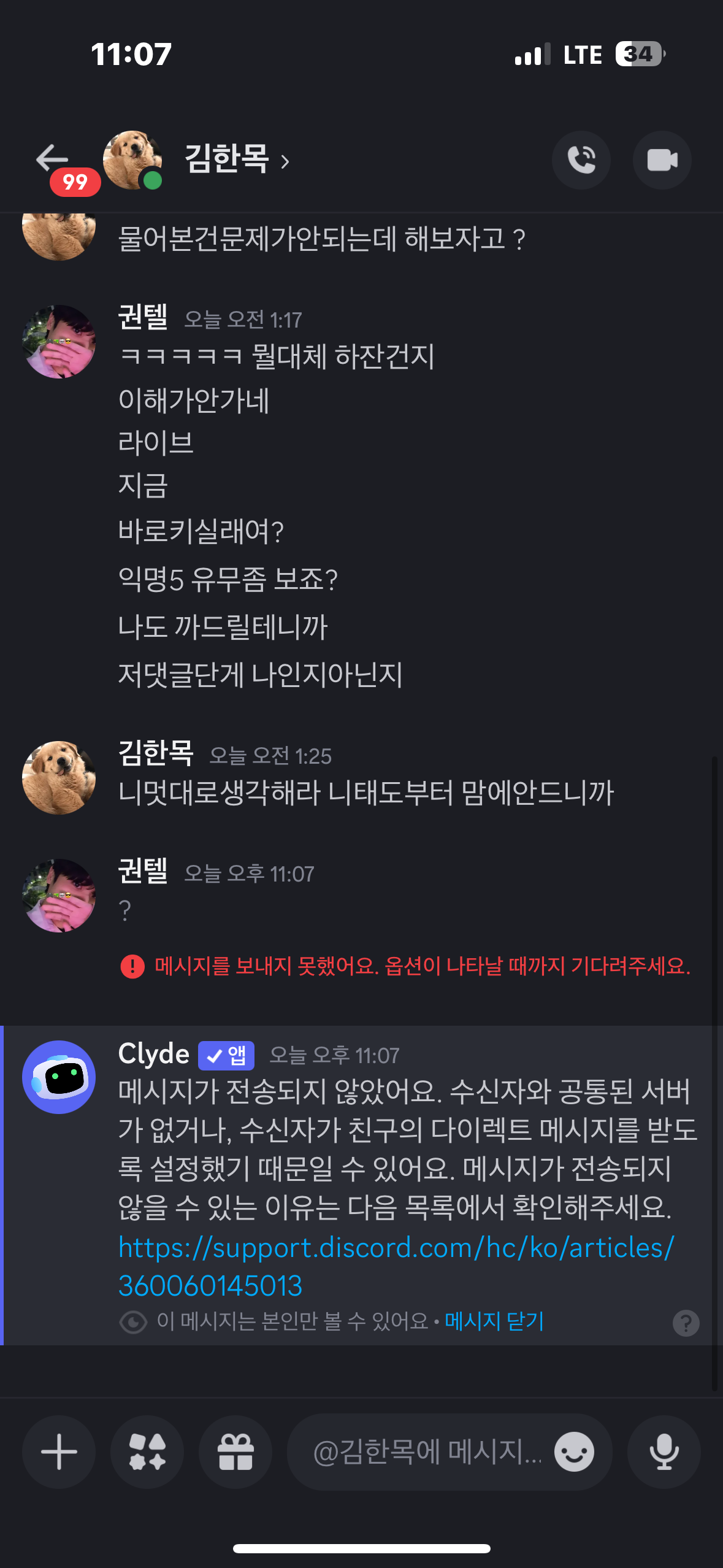Open Clyde's bot avatar

pyautogui.click(x=59, y=1077)
